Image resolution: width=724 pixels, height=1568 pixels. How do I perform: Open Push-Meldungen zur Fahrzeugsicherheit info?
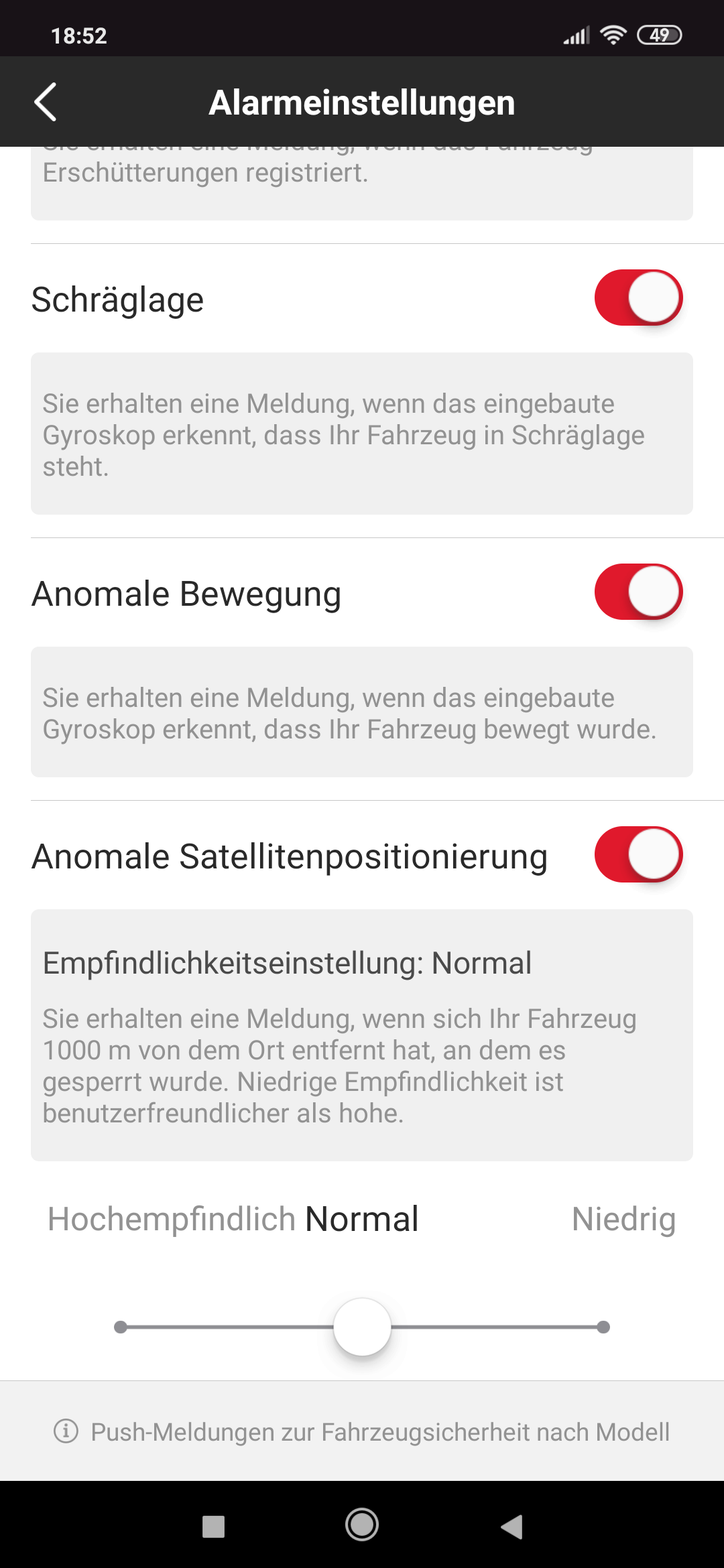[x=362, y=1432]
